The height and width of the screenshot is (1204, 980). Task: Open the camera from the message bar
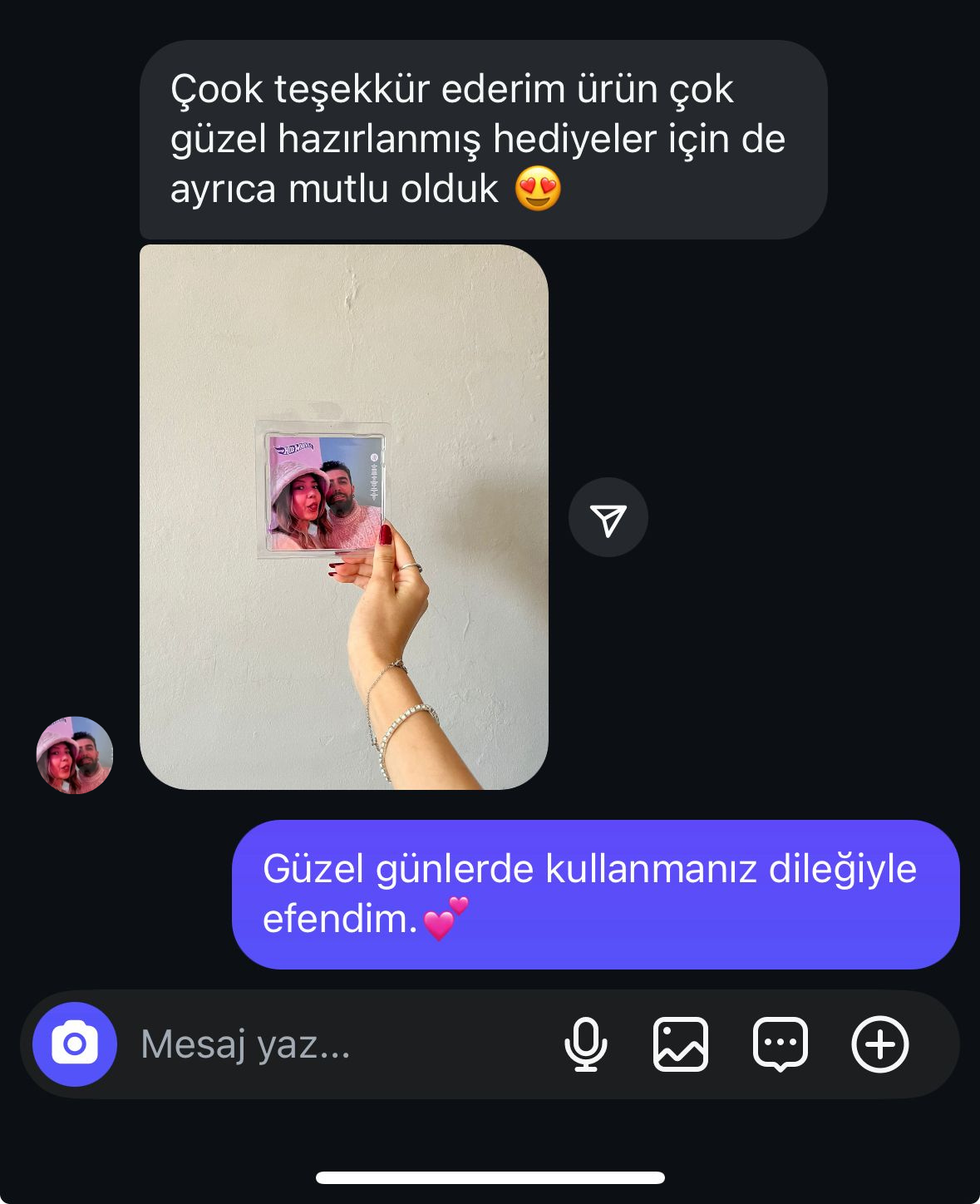click(75, 1044)
